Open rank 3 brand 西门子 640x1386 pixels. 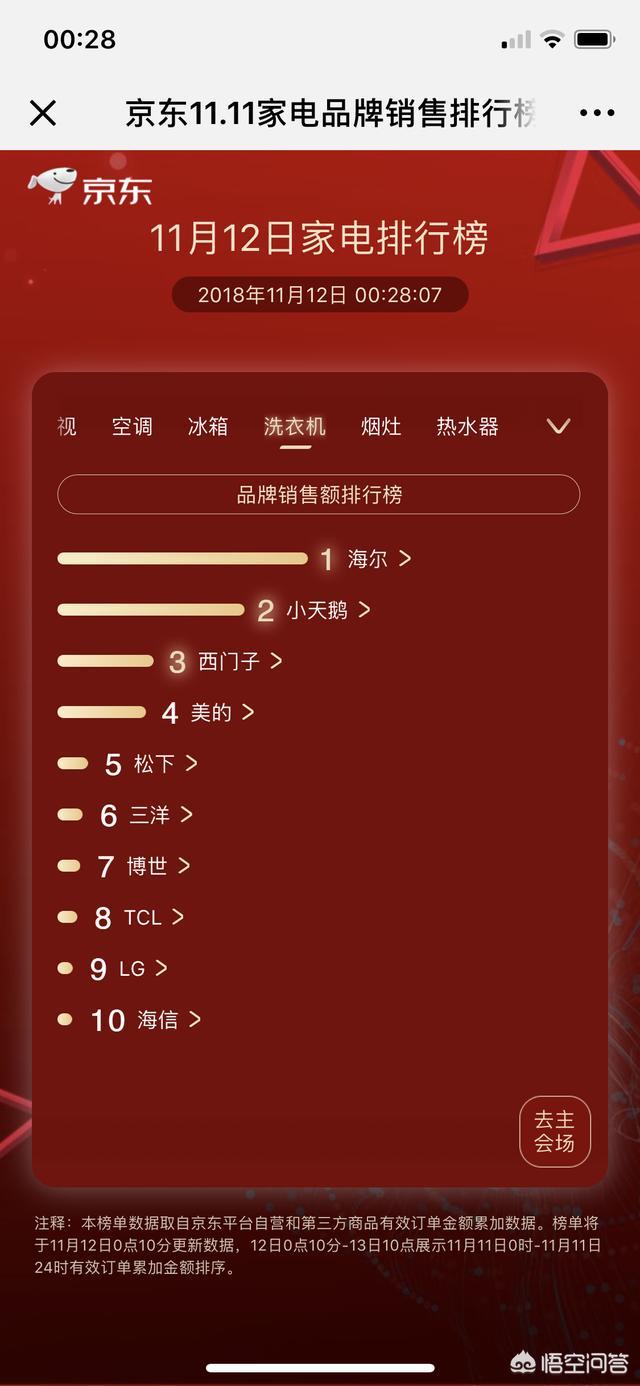pos(240,661)
